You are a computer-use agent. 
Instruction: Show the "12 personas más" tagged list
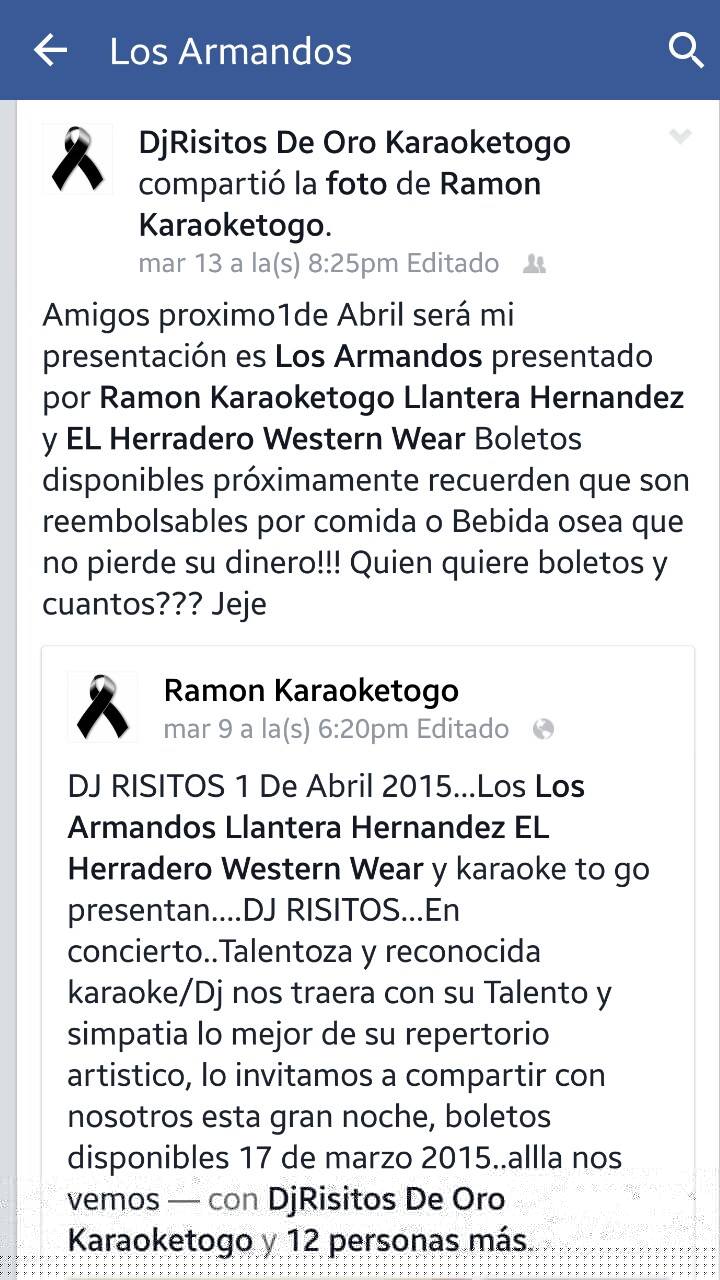pyautogui.click(x=406, y=1241)
